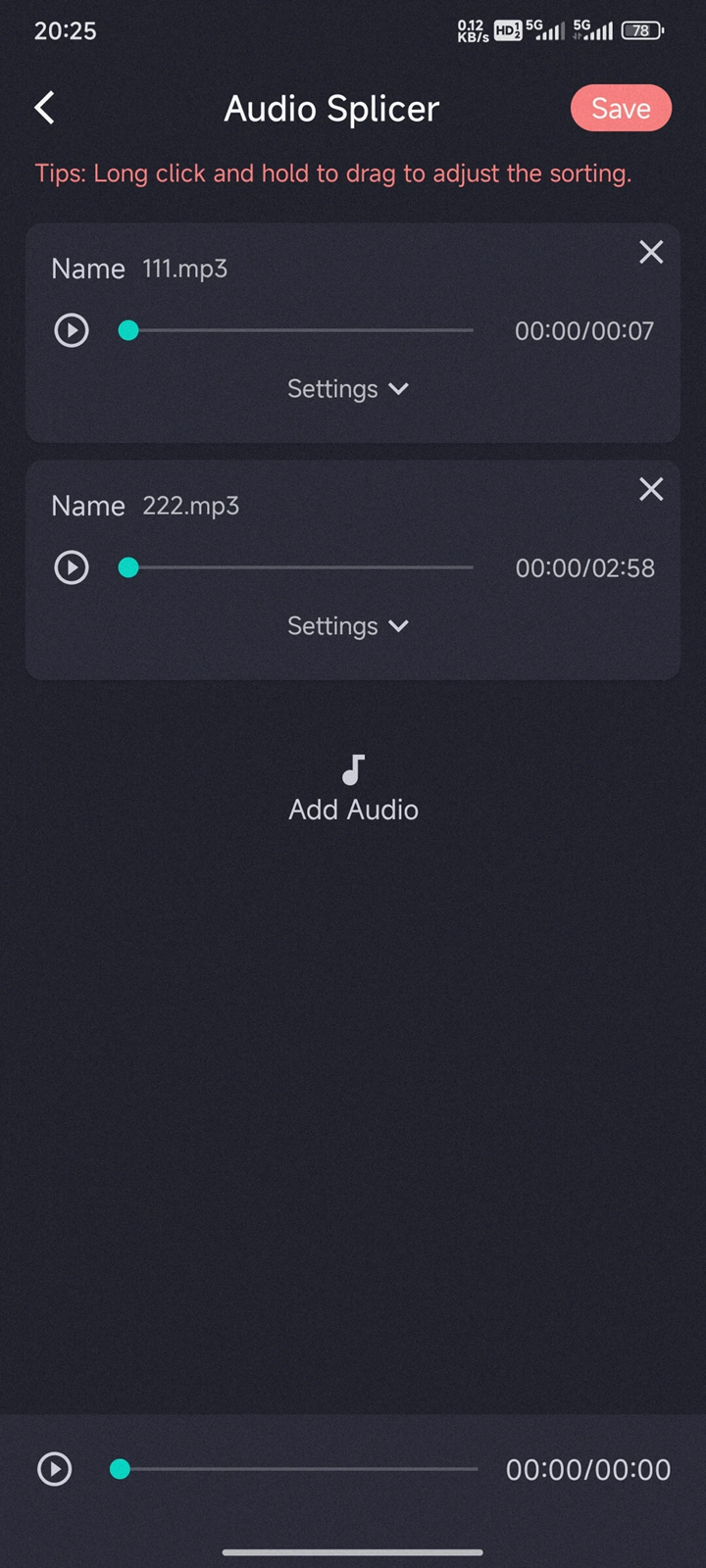
Task: Play 111.mp3 preview
Action: pyautogui.click(x=72, y=330)
